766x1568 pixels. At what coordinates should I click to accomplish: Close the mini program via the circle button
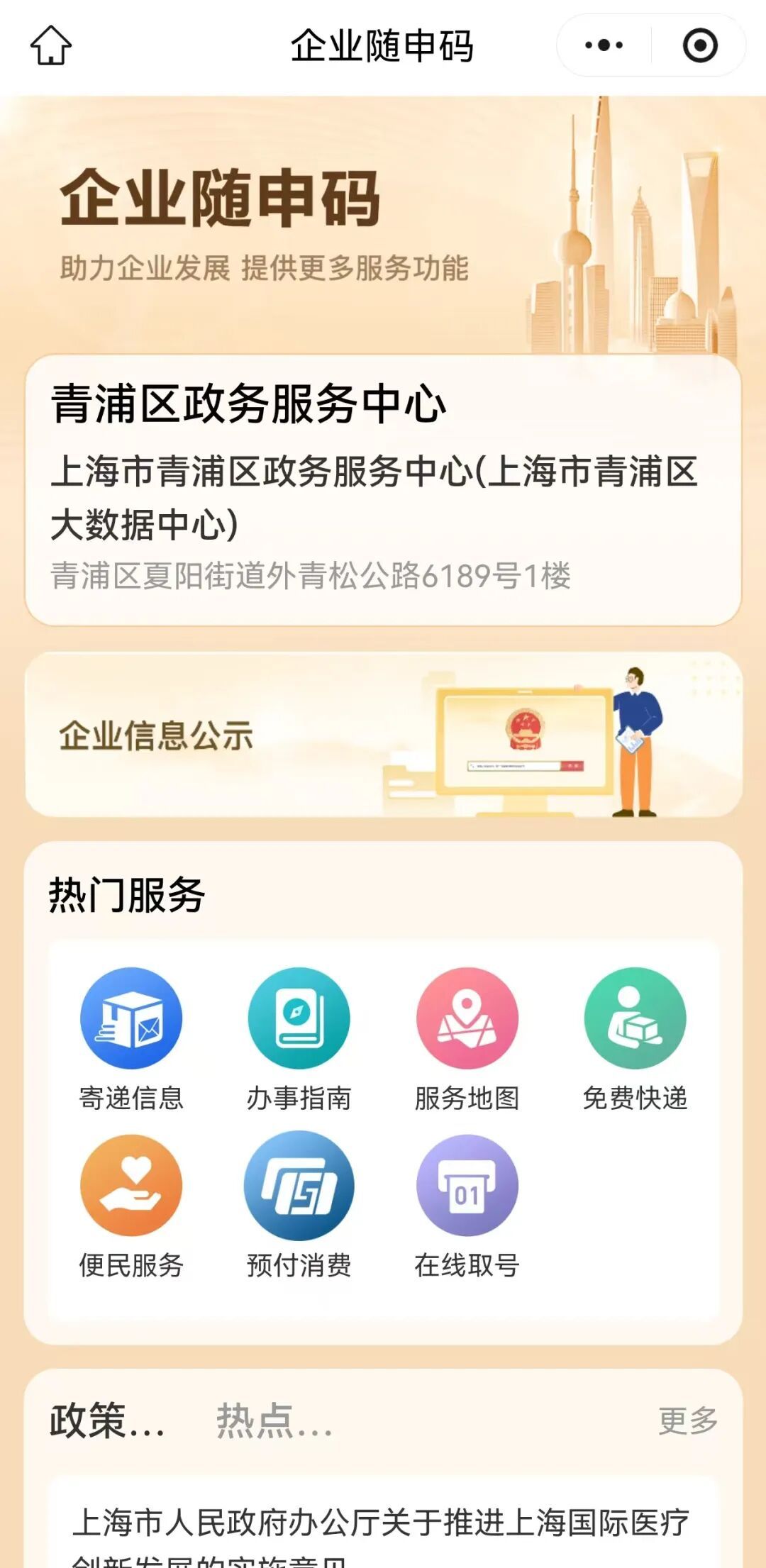699,45
